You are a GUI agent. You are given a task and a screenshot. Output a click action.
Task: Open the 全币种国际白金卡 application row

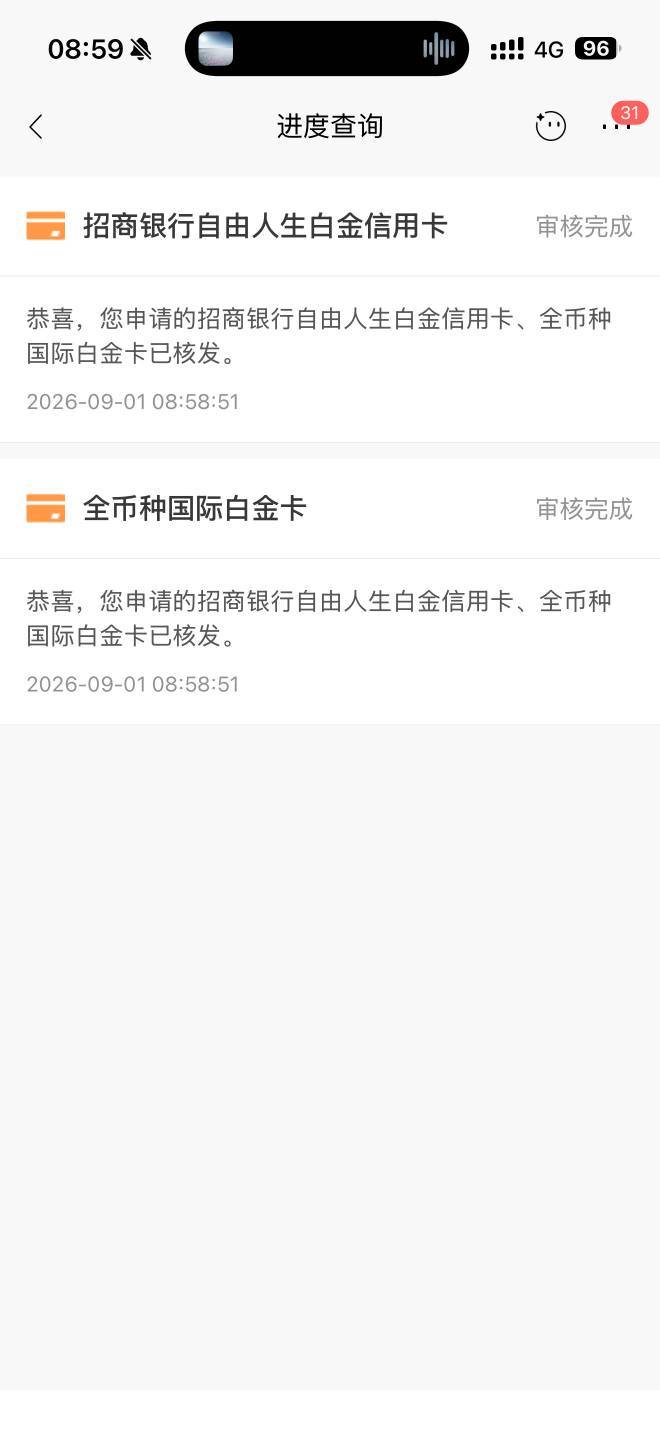(330, 509)
